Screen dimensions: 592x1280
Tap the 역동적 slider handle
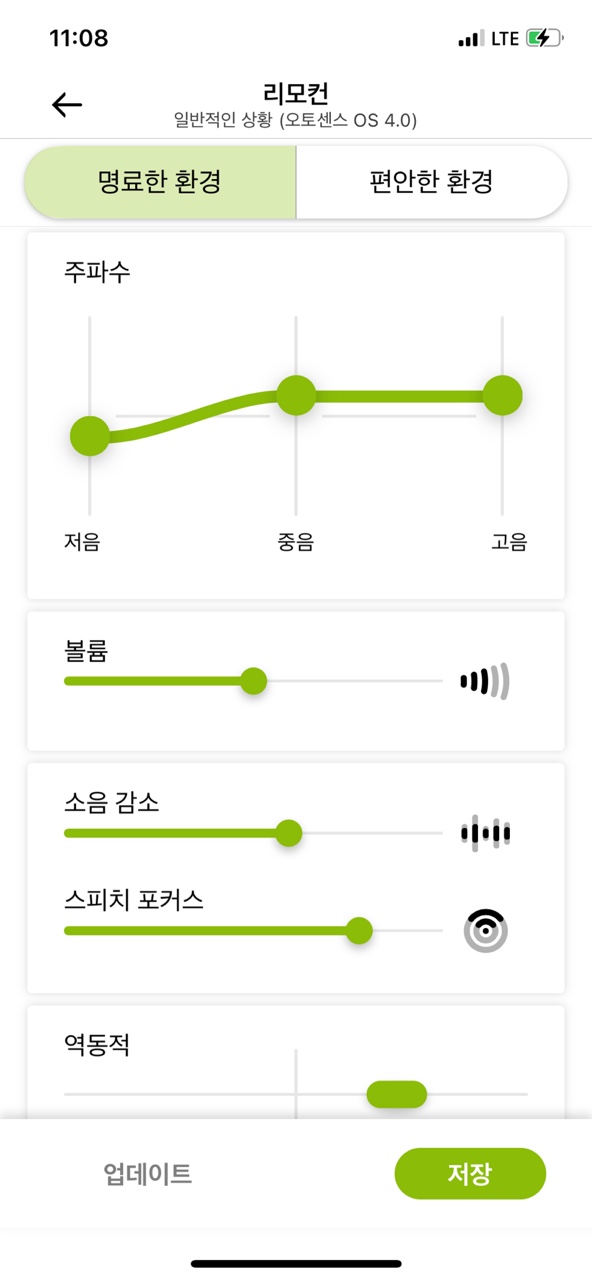point(397,1094)
